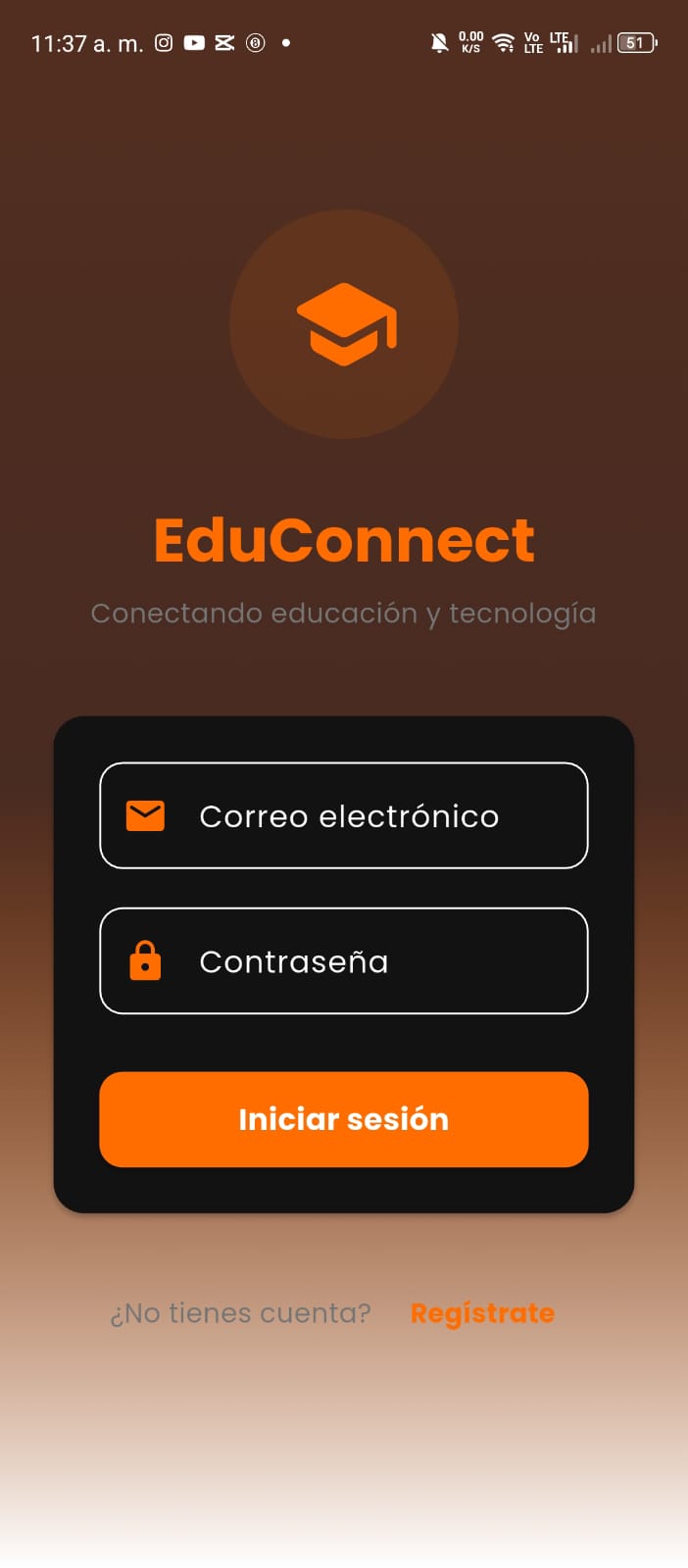Tap the Correo electrónico field

coord(344,815)
